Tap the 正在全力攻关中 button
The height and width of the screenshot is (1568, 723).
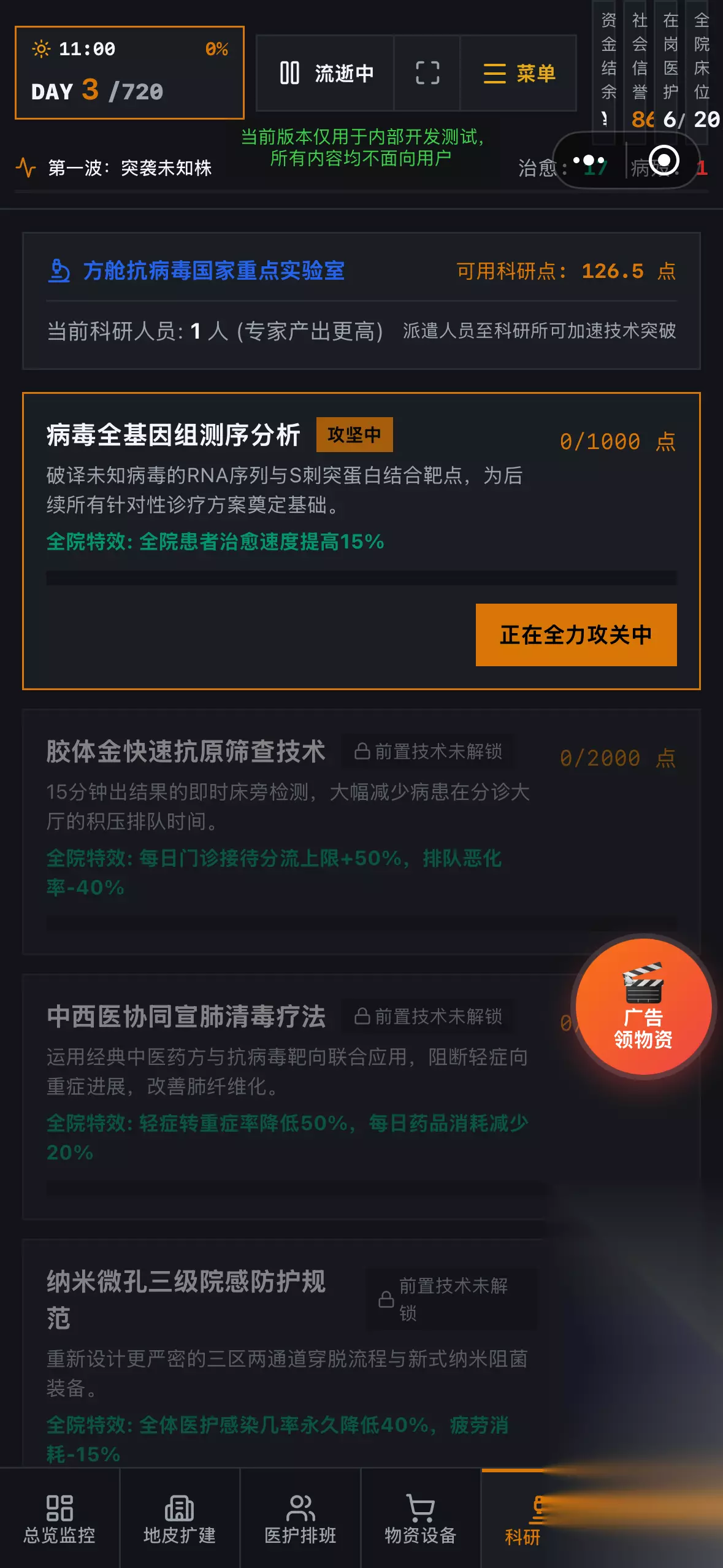(x=576, y=635)
